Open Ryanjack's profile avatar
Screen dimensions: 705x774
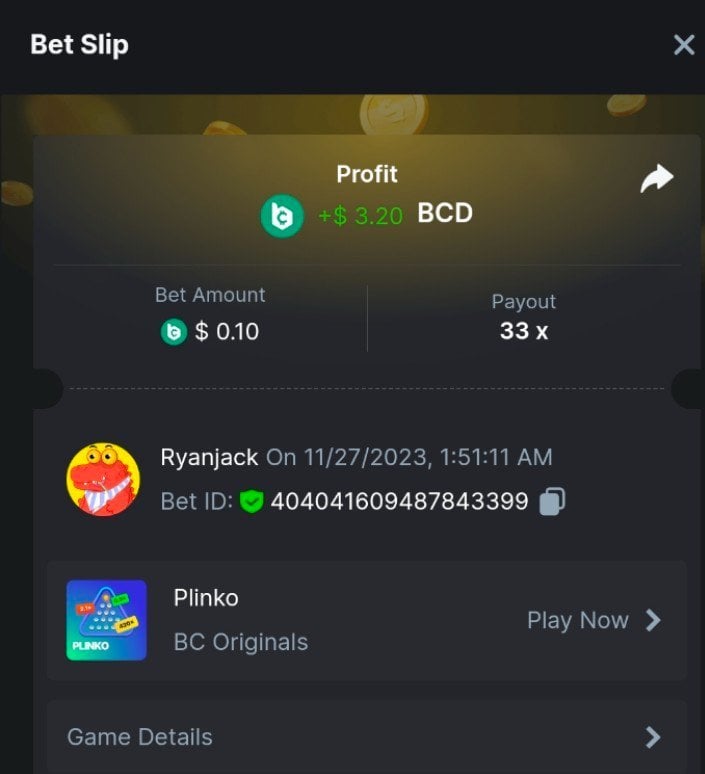click(x=103, y=480)
